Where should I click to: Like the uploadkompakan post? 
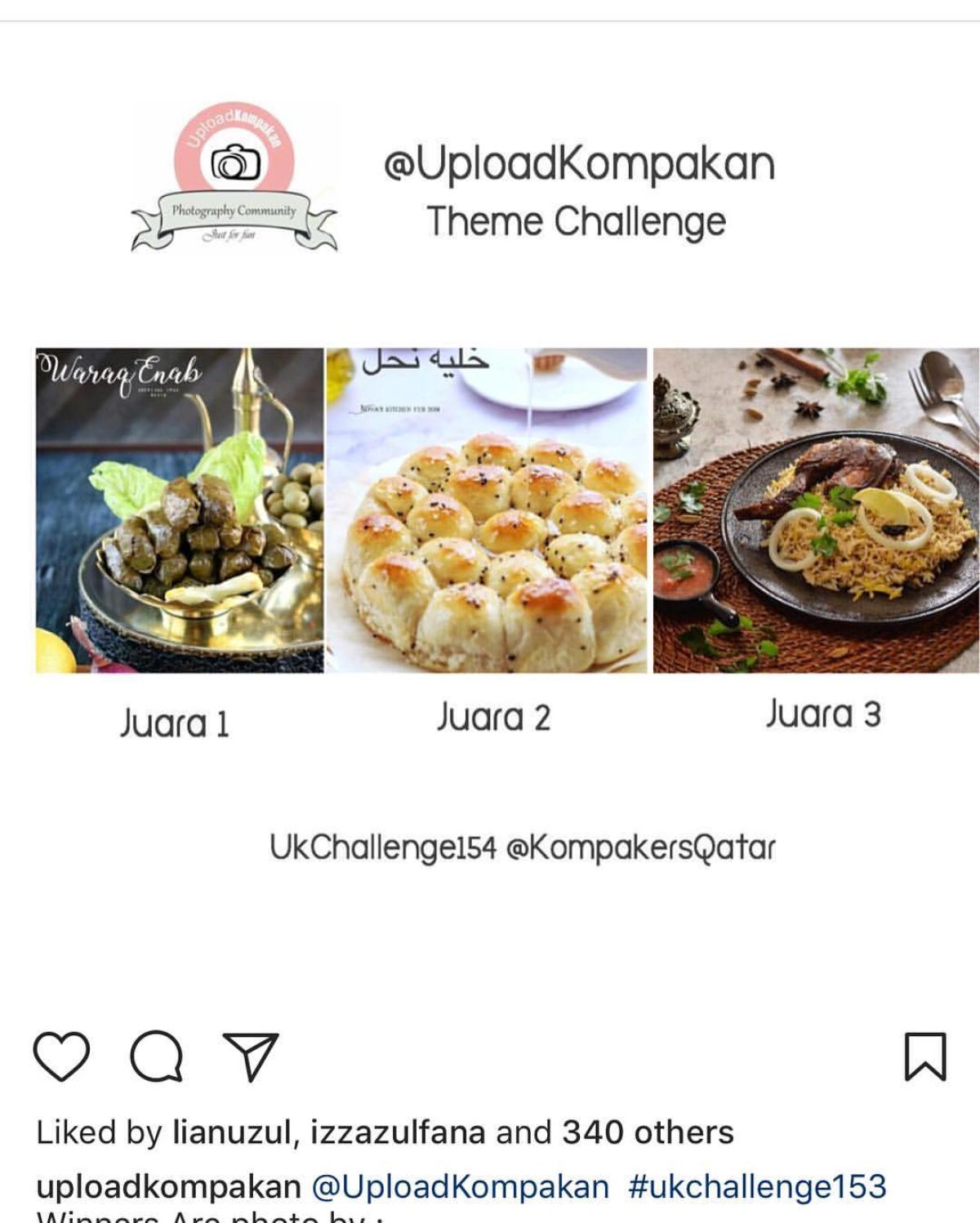pos(61,1056)
